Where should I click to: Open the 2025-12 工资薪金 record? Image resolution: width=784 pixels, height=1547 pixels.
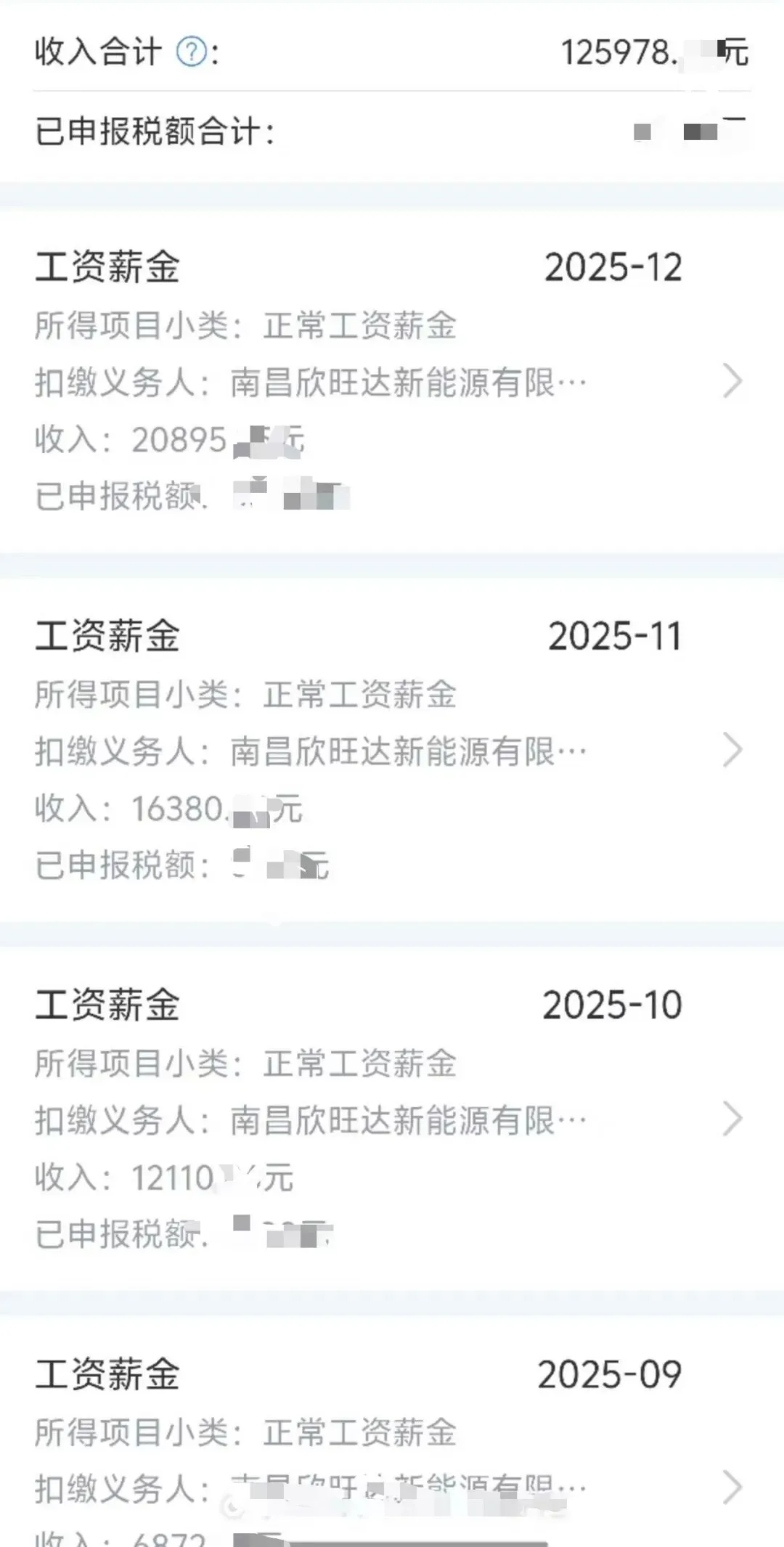(392, 381)
